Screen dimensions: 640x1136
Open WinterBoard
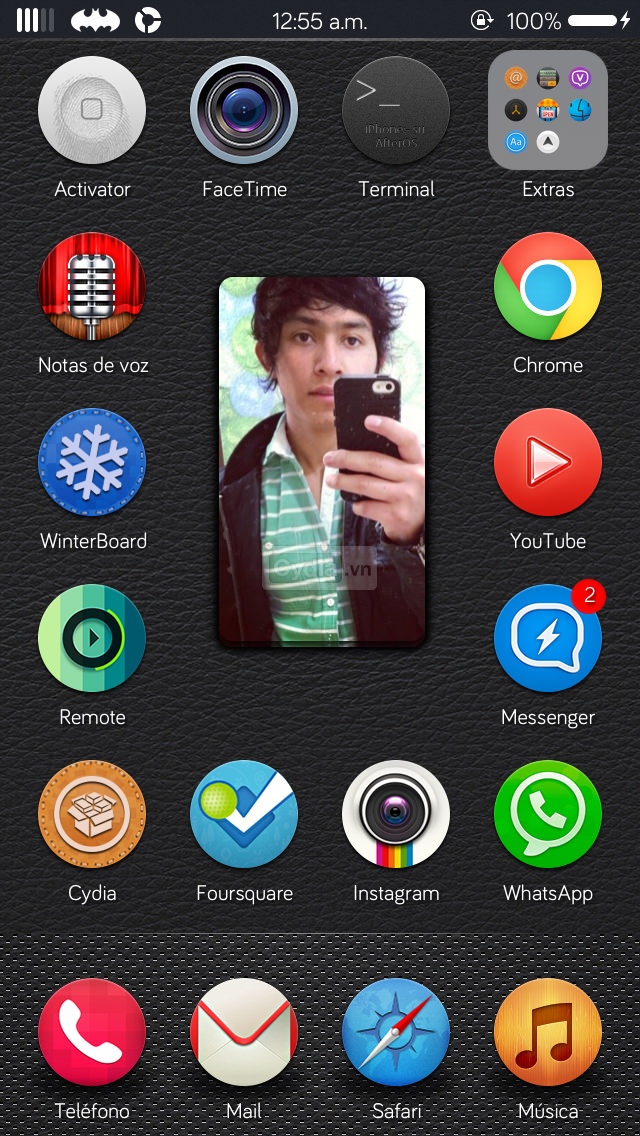click(x=92, y=462)
